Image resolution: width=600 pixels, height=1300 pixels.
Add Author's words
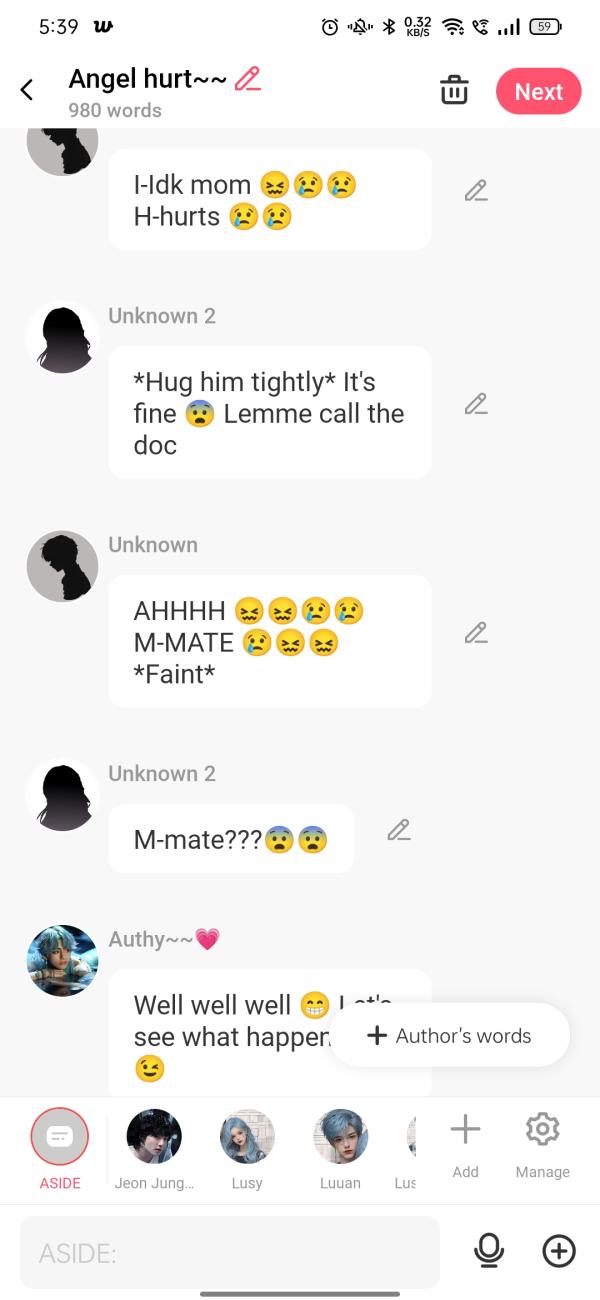click(x=449, y=1036)
